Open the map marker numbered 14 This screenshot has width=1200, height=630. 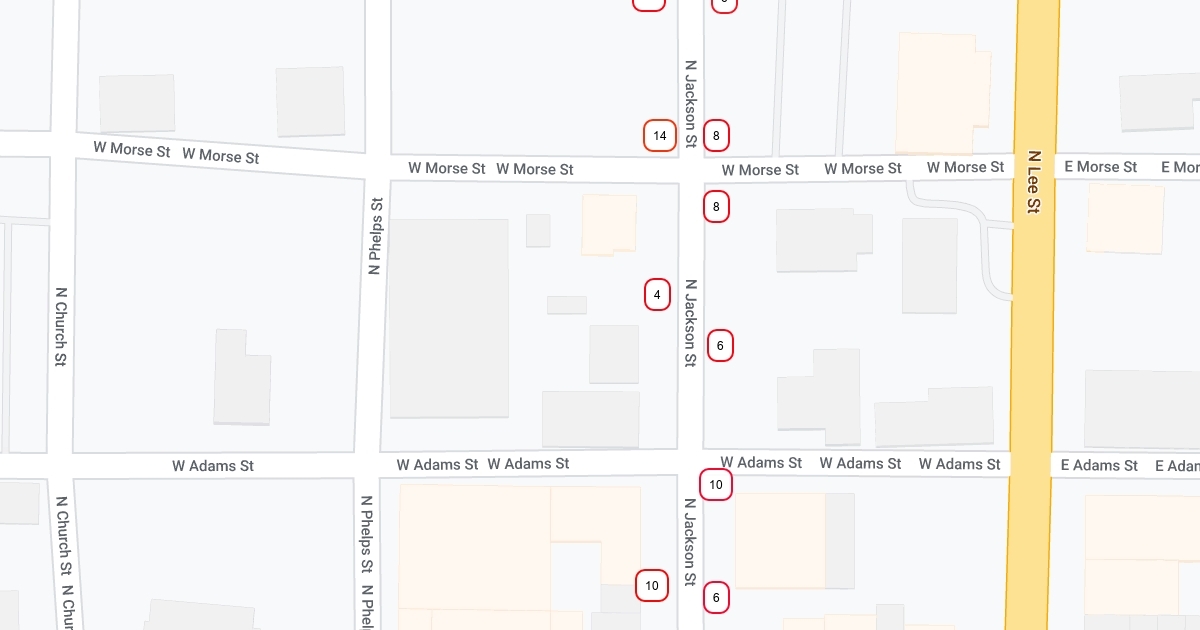point(659,135)
